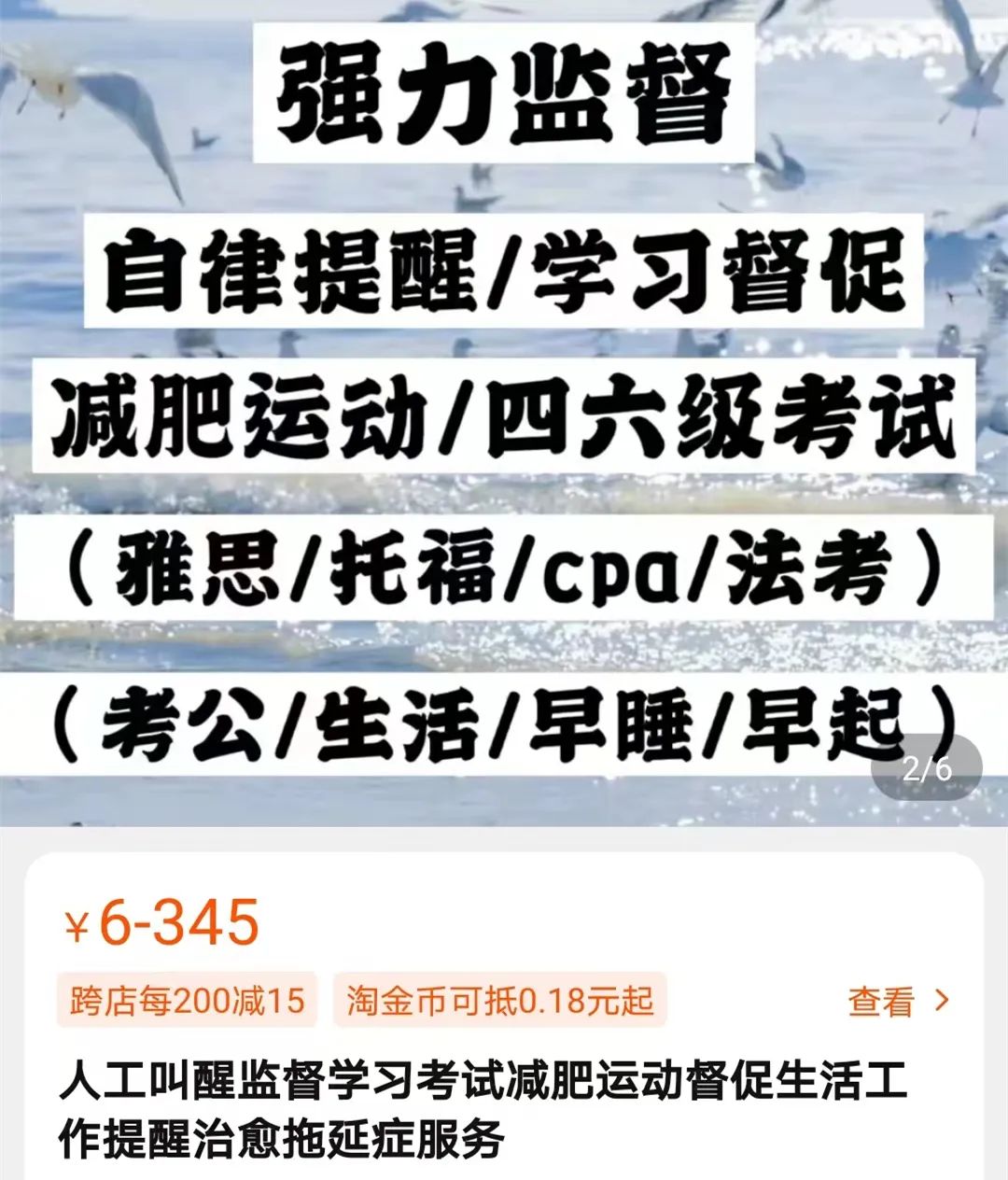Tap 查看 to view available discounts
This screenshot has height=1180, width=1008.
pos(897,1002)
